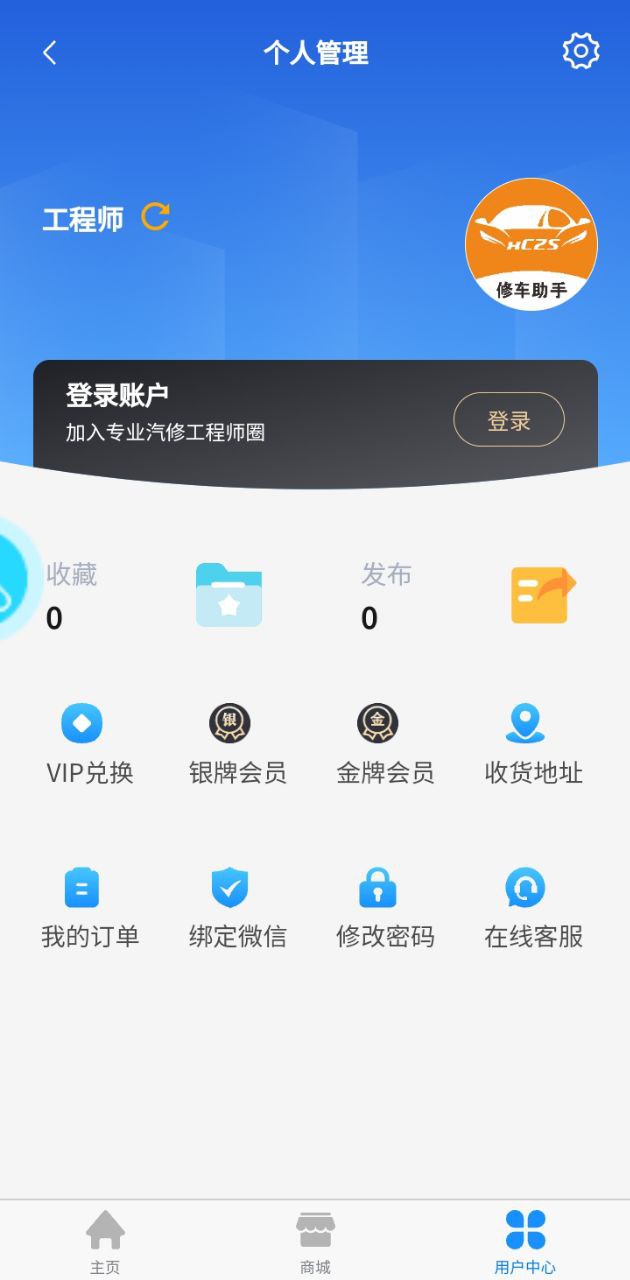The image size is (630, 1280).
Task: Switch to the 主页 tab
Action: pyautogui.click(x=105, y=1240)
